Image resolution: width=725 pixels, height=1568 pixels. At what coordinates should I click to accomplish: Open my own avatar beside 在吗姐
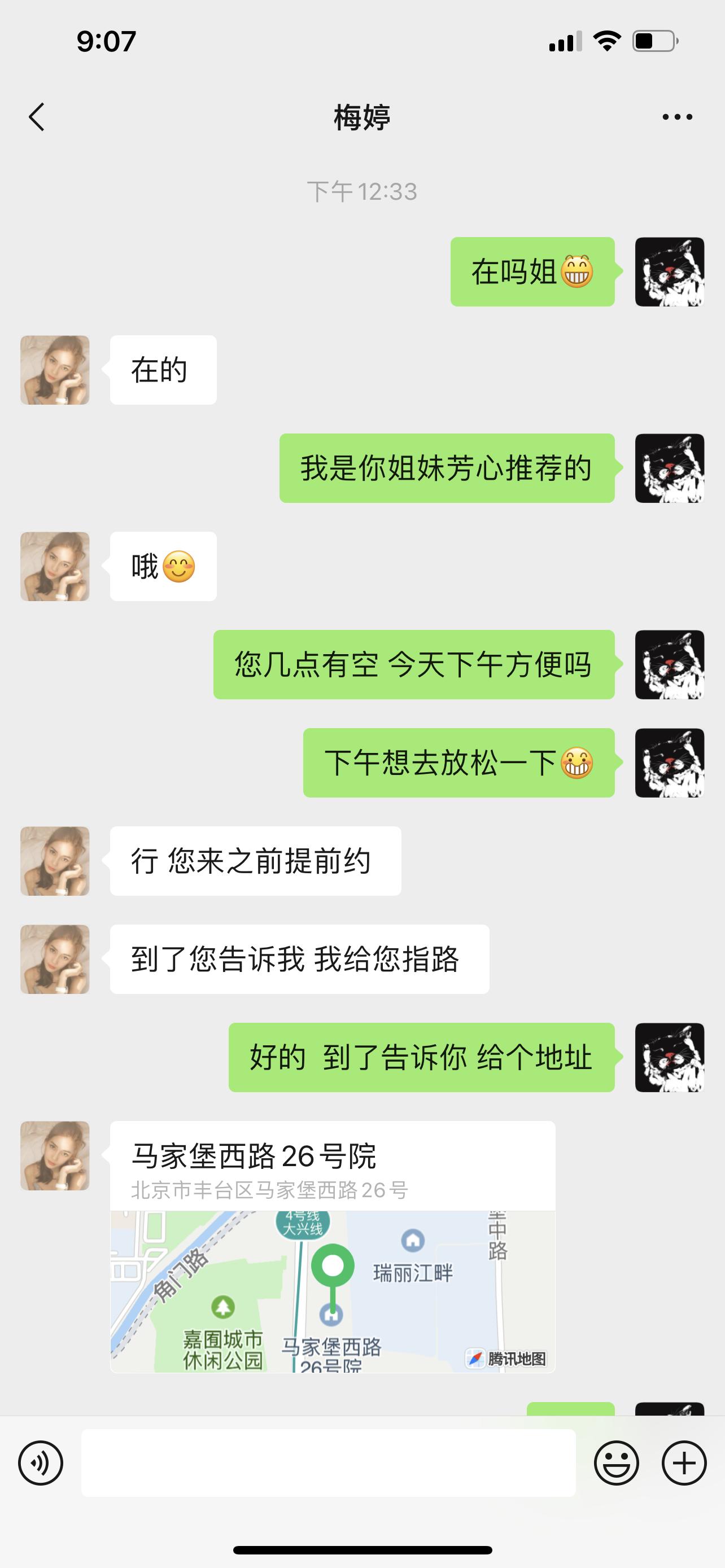(x=669, y=272)
